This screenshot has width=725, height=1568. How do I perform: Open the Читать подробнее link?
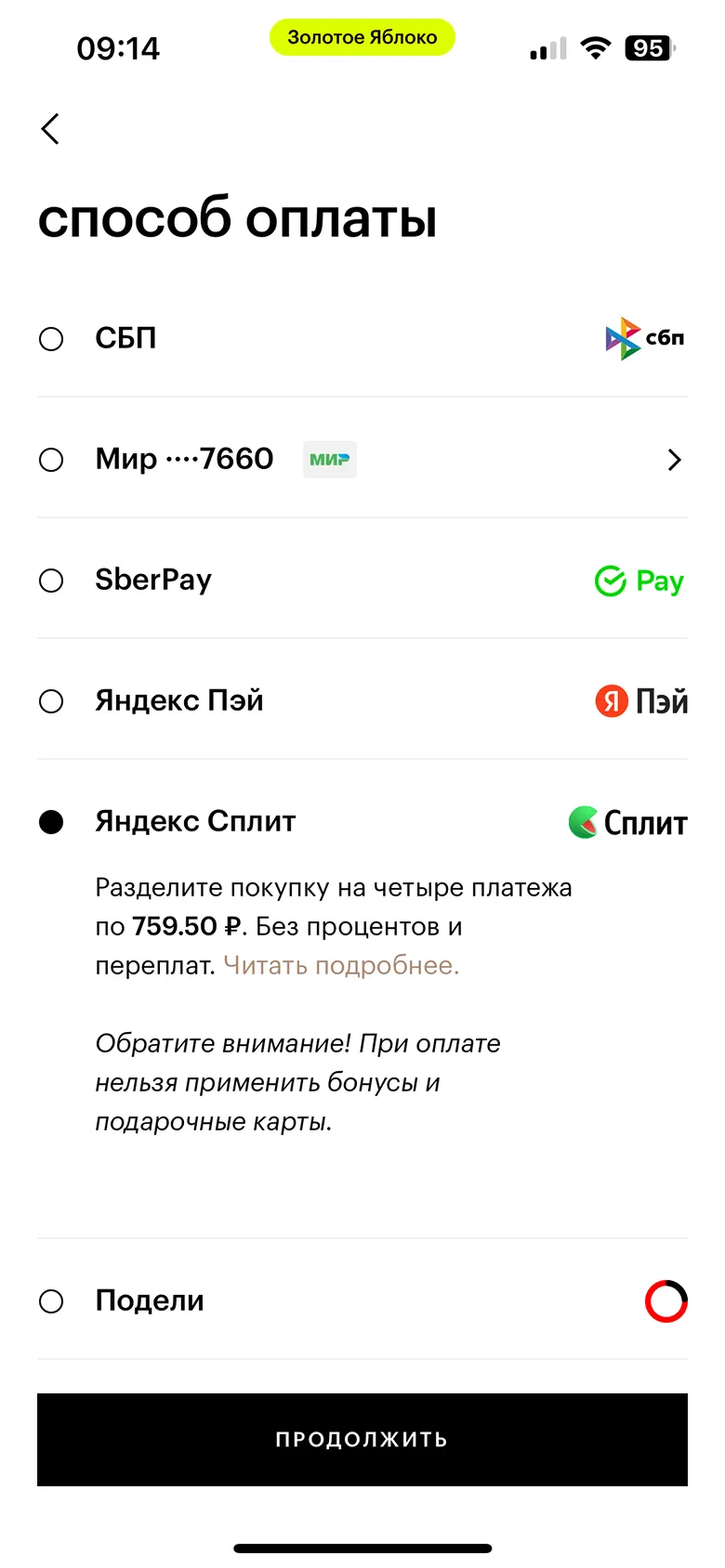pyautogui.click(x=341, y=966)
